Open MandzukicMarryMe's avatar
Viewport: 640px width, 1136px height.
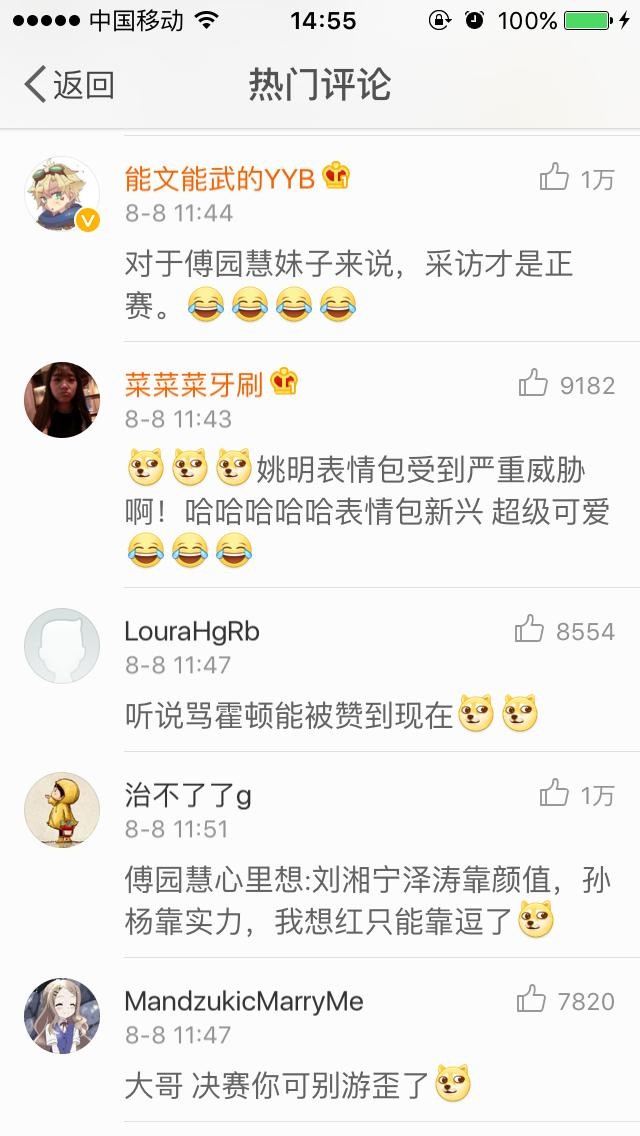point(62,1016)
